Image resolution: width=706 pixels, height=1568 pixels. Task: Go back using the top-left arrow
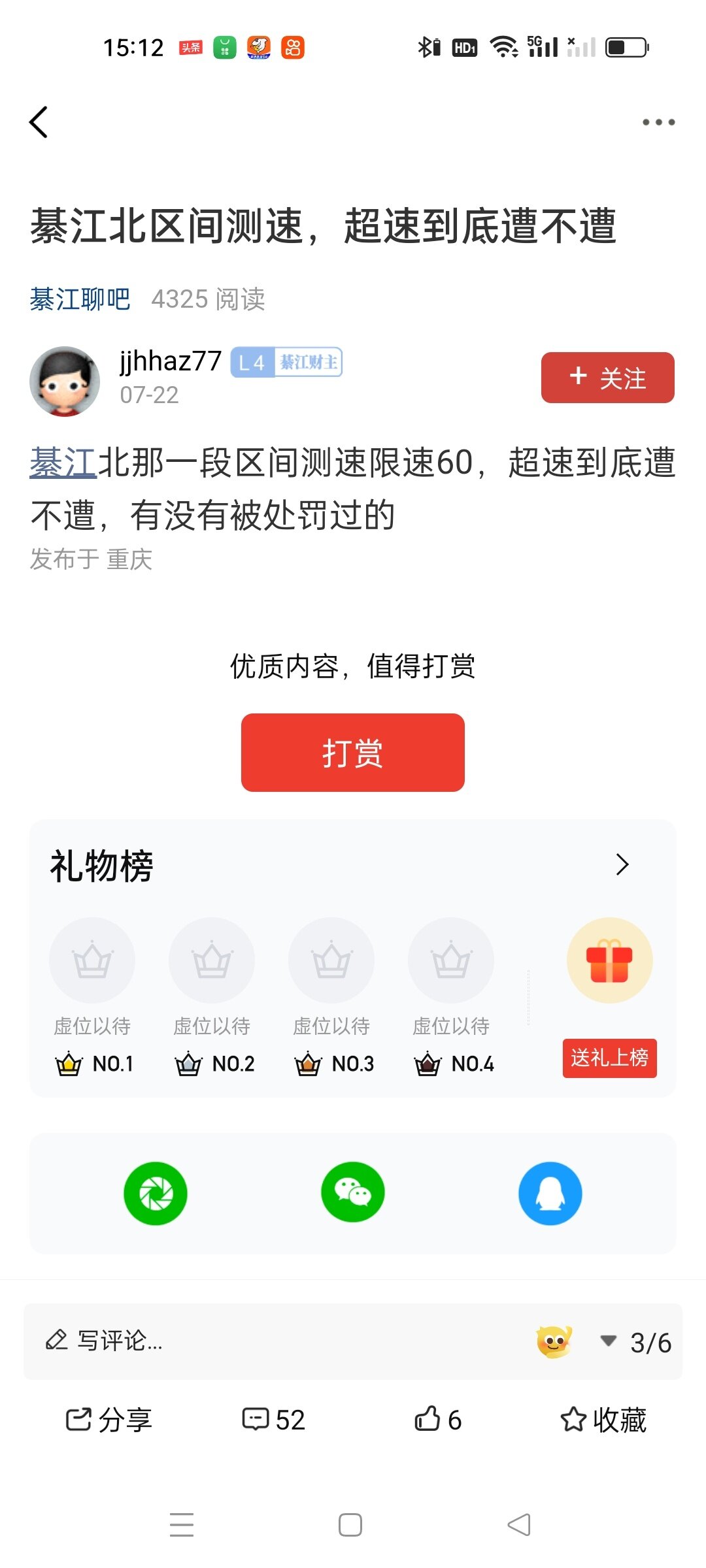[39, 122]
